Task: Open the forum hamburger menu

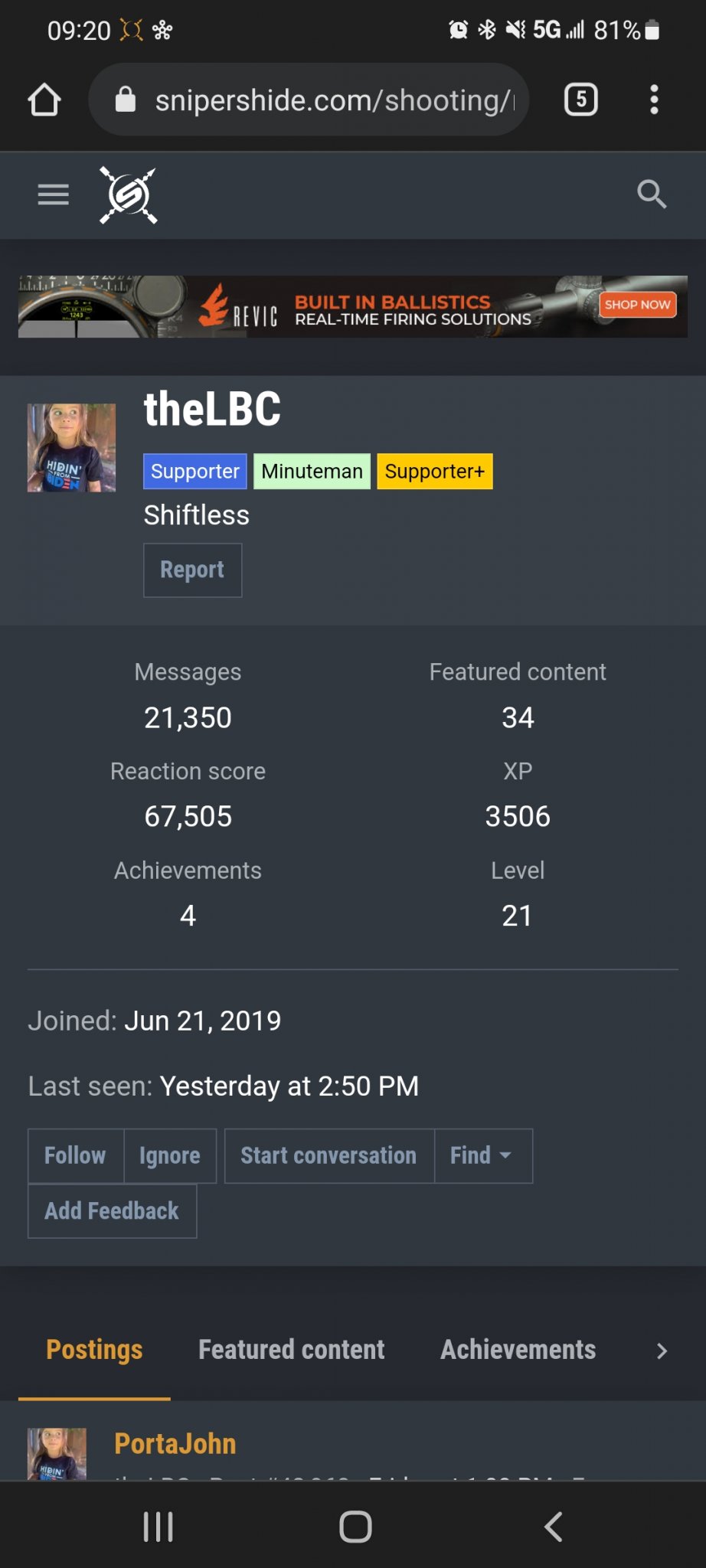Action: 54,194
